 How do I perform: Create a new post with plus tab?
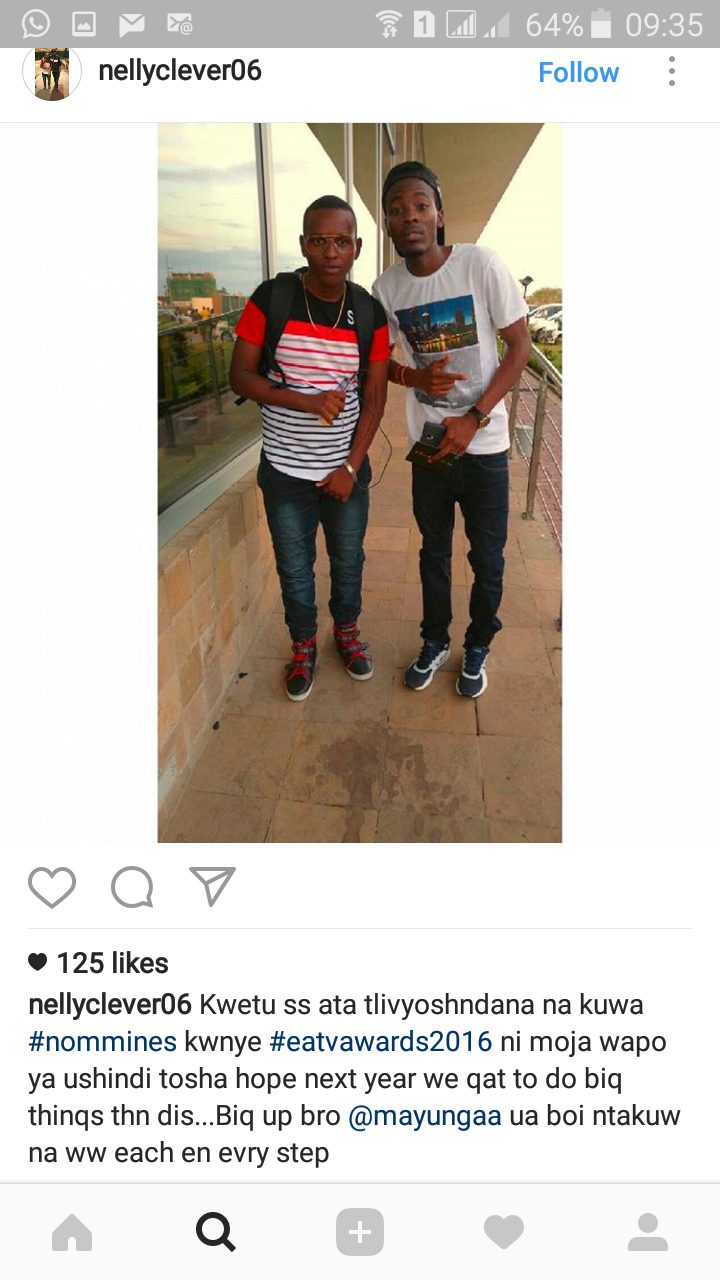coord(360,1233)
